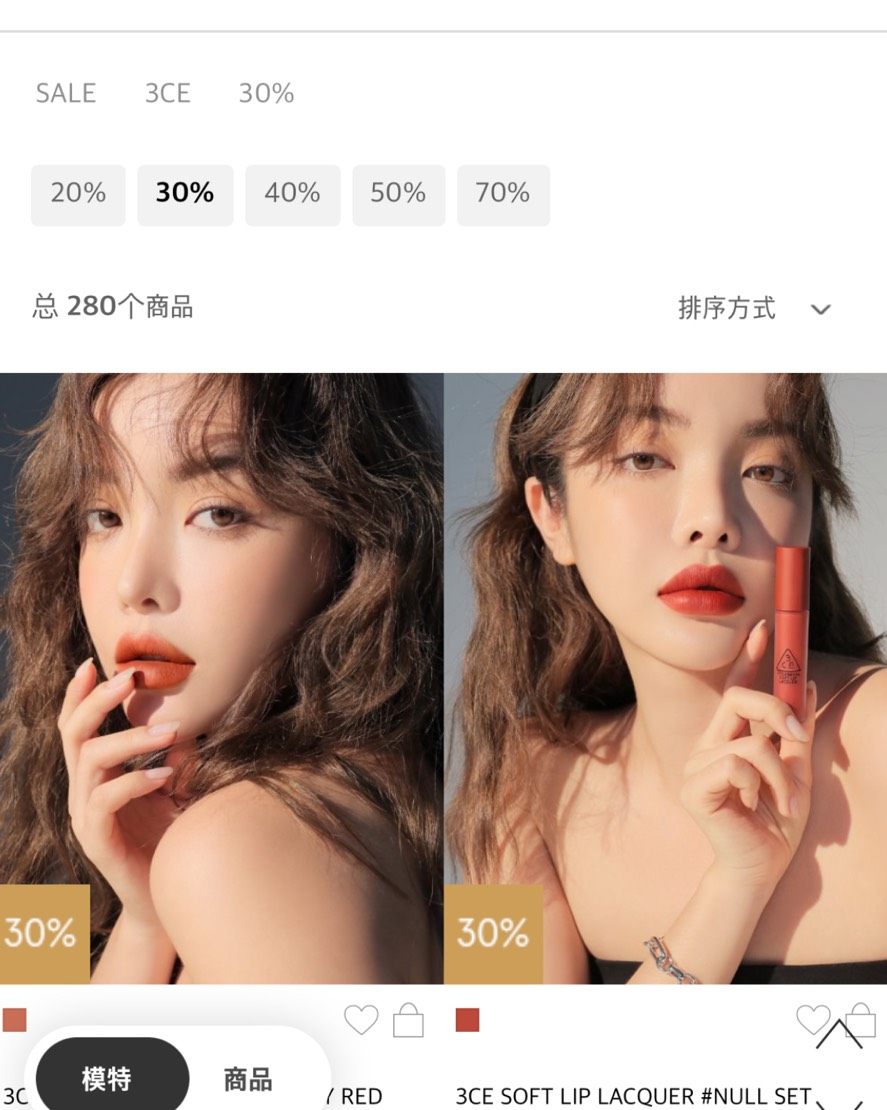The height and width of the screenshot is (1110, 887).
Task: Switch to 模特 view mode
Action: coord(106,1079)
